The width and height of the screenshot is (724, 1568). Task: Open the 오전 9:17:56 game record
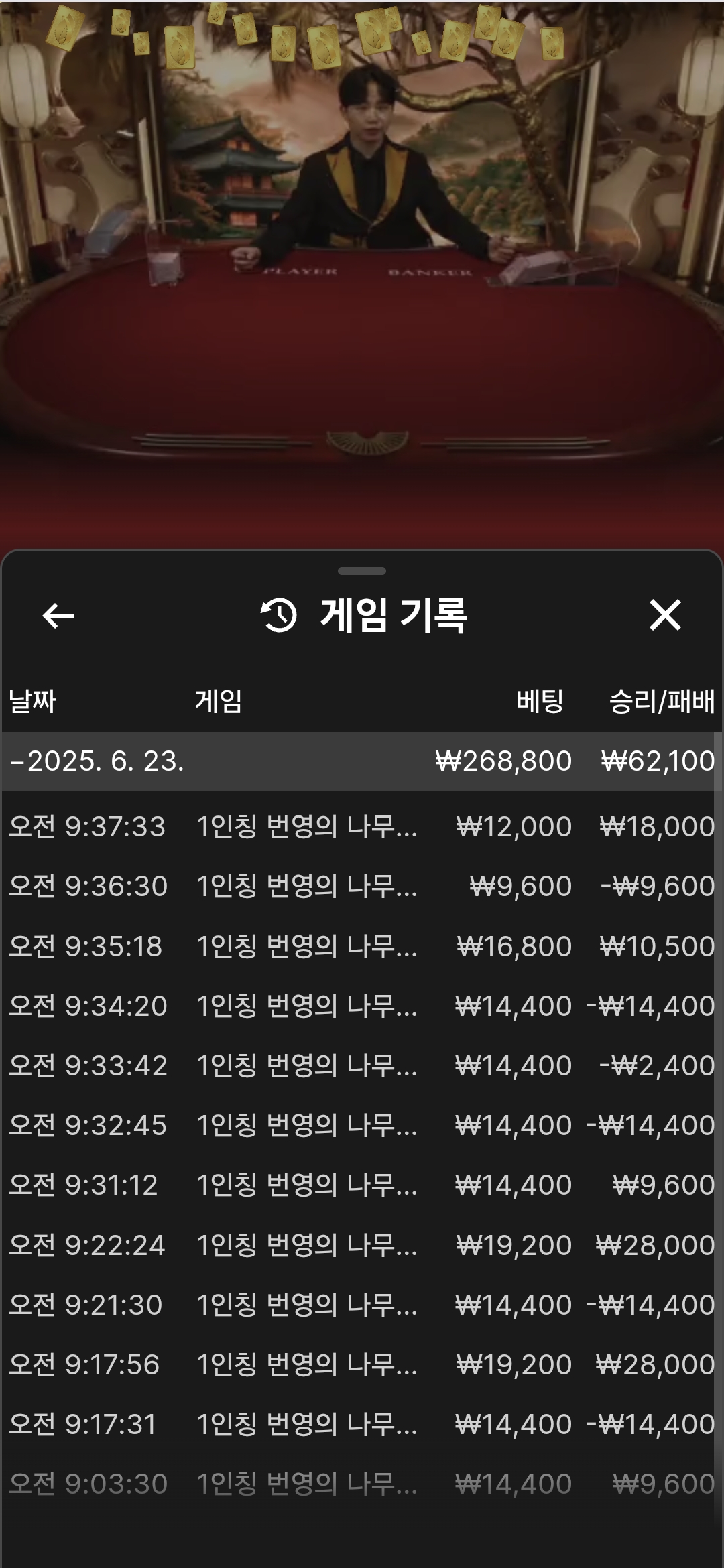pos(361,1364)
